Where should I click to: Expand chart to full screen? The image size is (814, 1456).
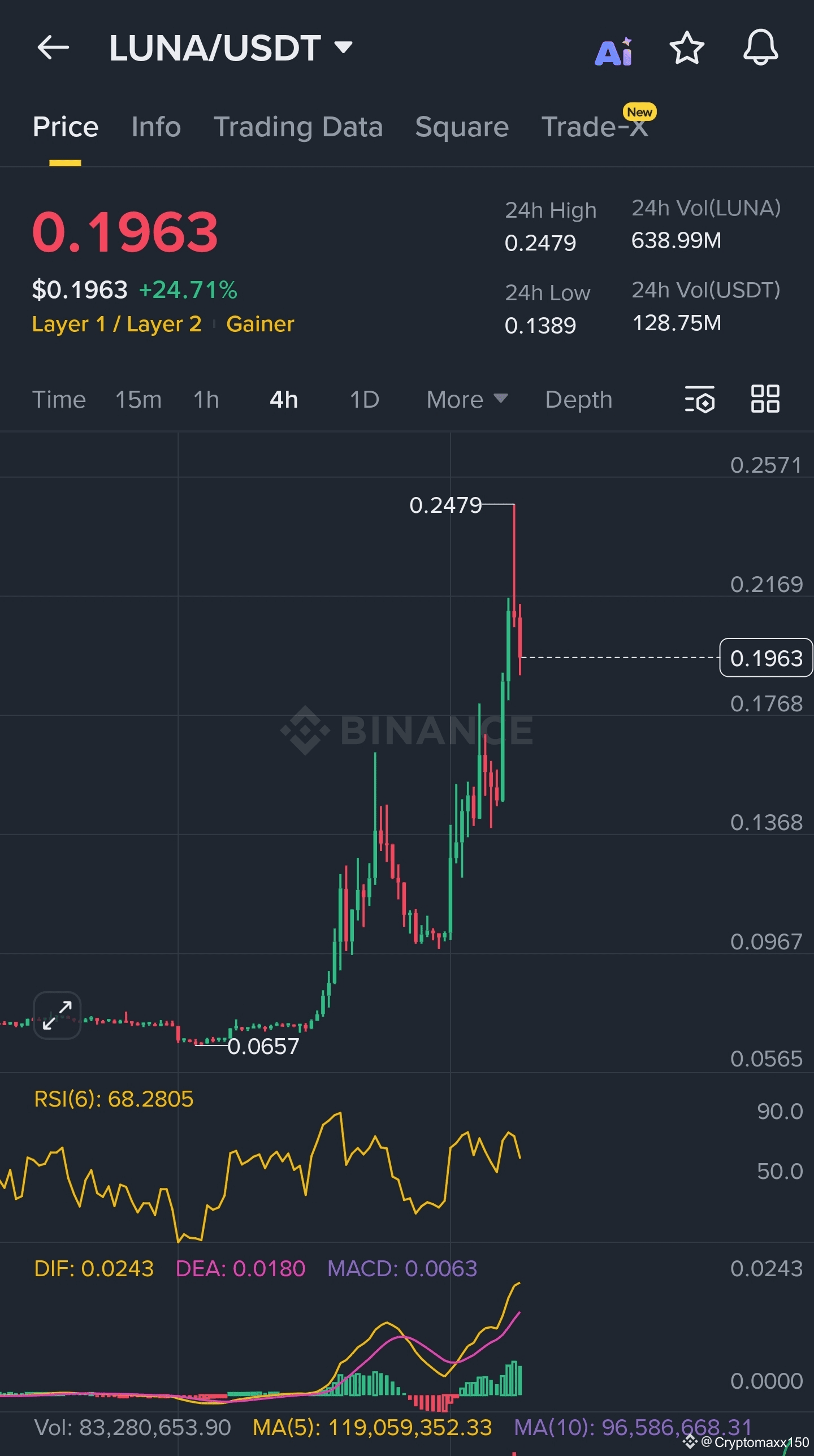pyautogui.click(x=57, y=1015)
